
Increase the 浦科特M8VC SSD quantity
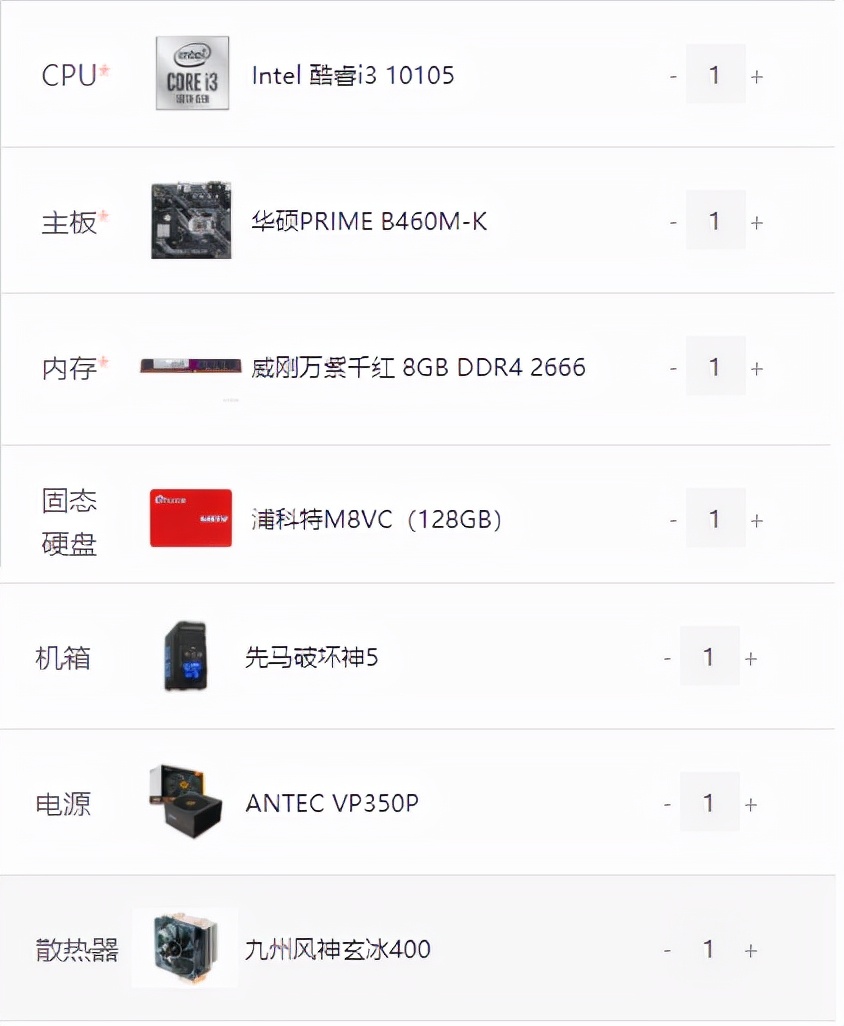click(757, 520)
